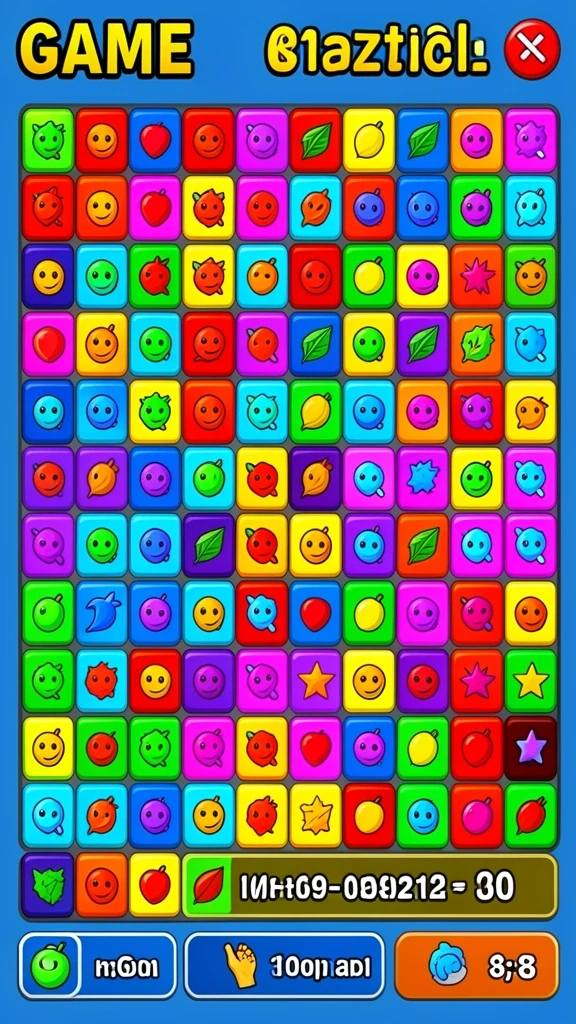Screen dimensions: 576x1024
Task: Select the dark maroon tile with purple star
Action: [x=530, y=748]
